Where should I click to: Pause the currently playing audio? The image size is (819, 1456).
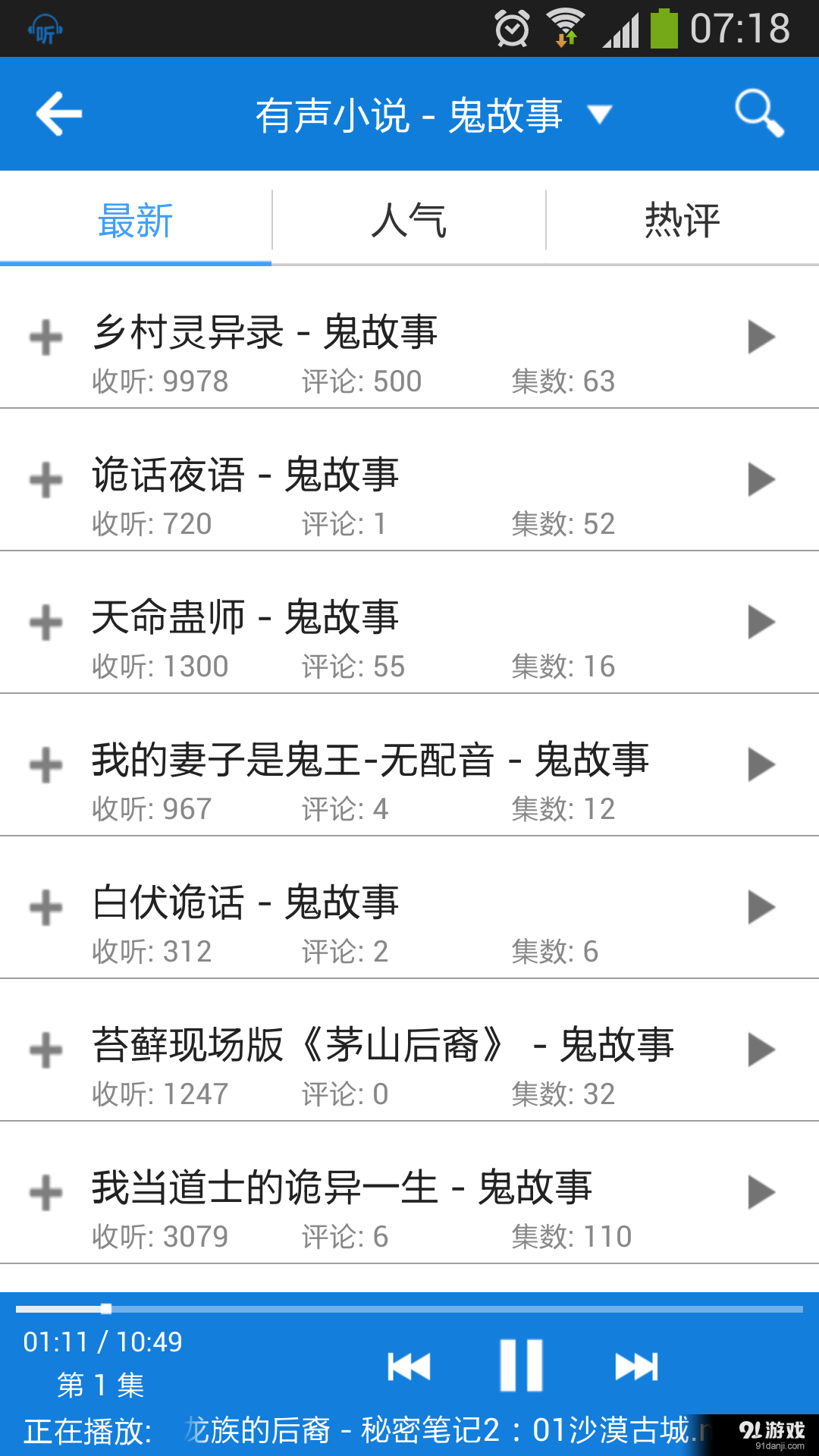coord(522,1365)
